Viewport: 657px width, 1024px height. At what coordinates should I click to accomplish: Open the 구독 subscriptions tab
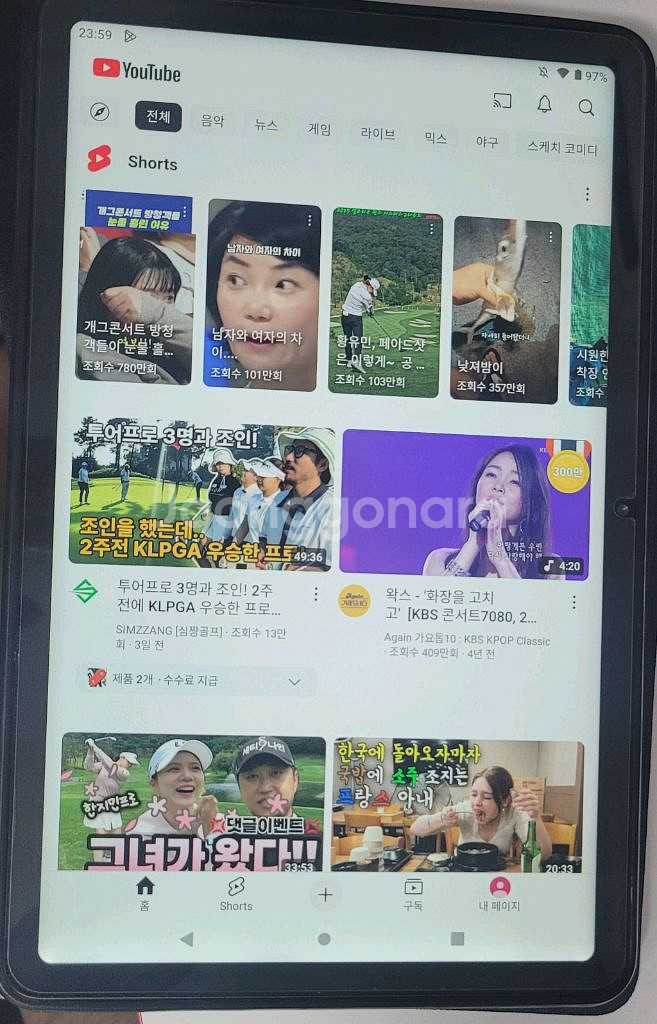[x=413, y=894]
